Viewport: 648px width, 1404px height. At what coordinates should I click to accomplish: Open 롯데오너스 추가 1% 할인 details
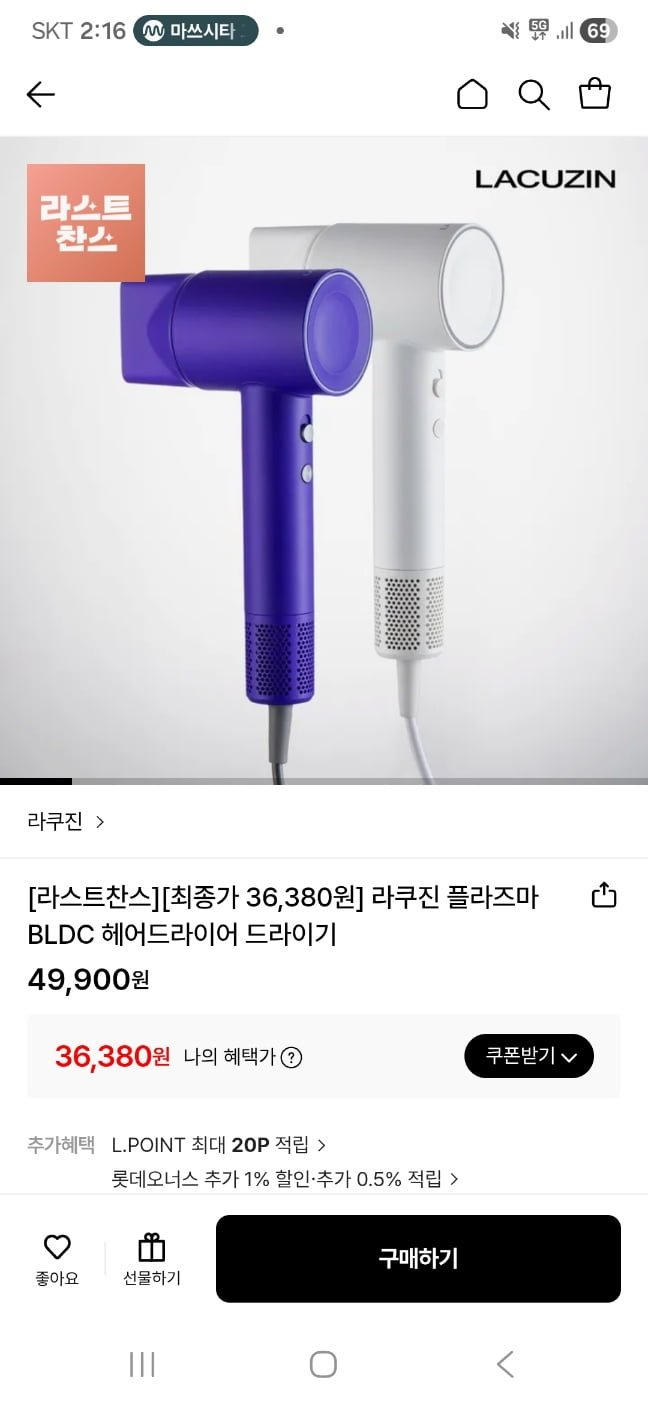pyautogui.click(x=285, y=1179)
